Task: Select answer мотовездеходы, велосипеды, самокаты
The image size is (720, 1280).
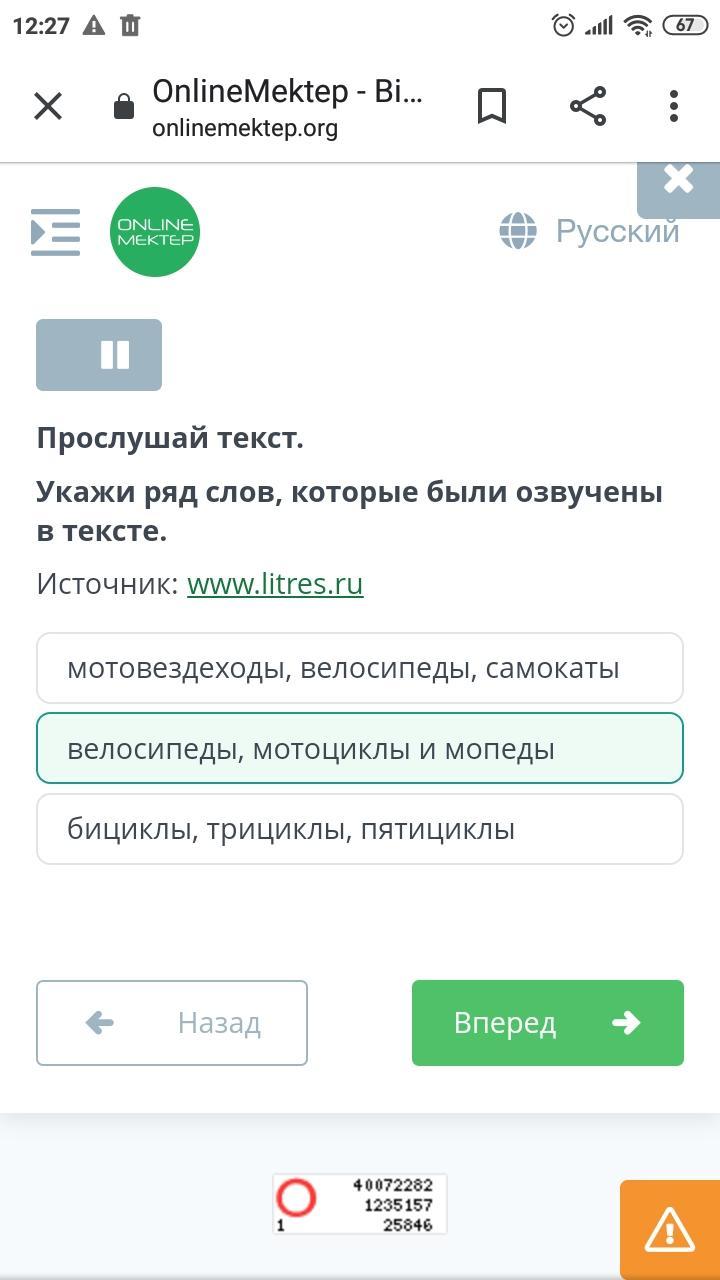Action: [x=360, y=668]
